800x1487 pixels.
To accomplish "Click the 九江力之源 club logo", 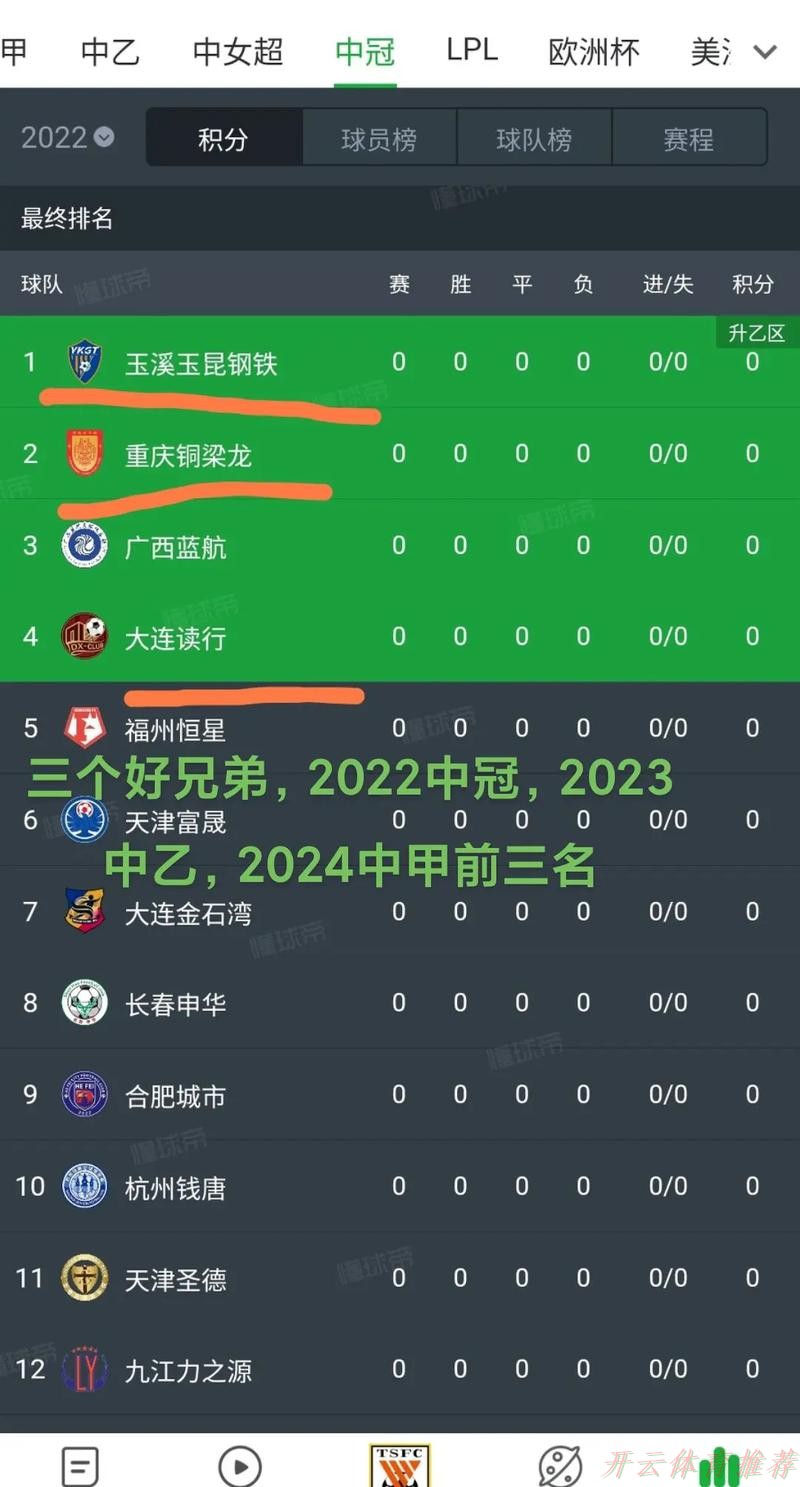I will coord(85,1371).
